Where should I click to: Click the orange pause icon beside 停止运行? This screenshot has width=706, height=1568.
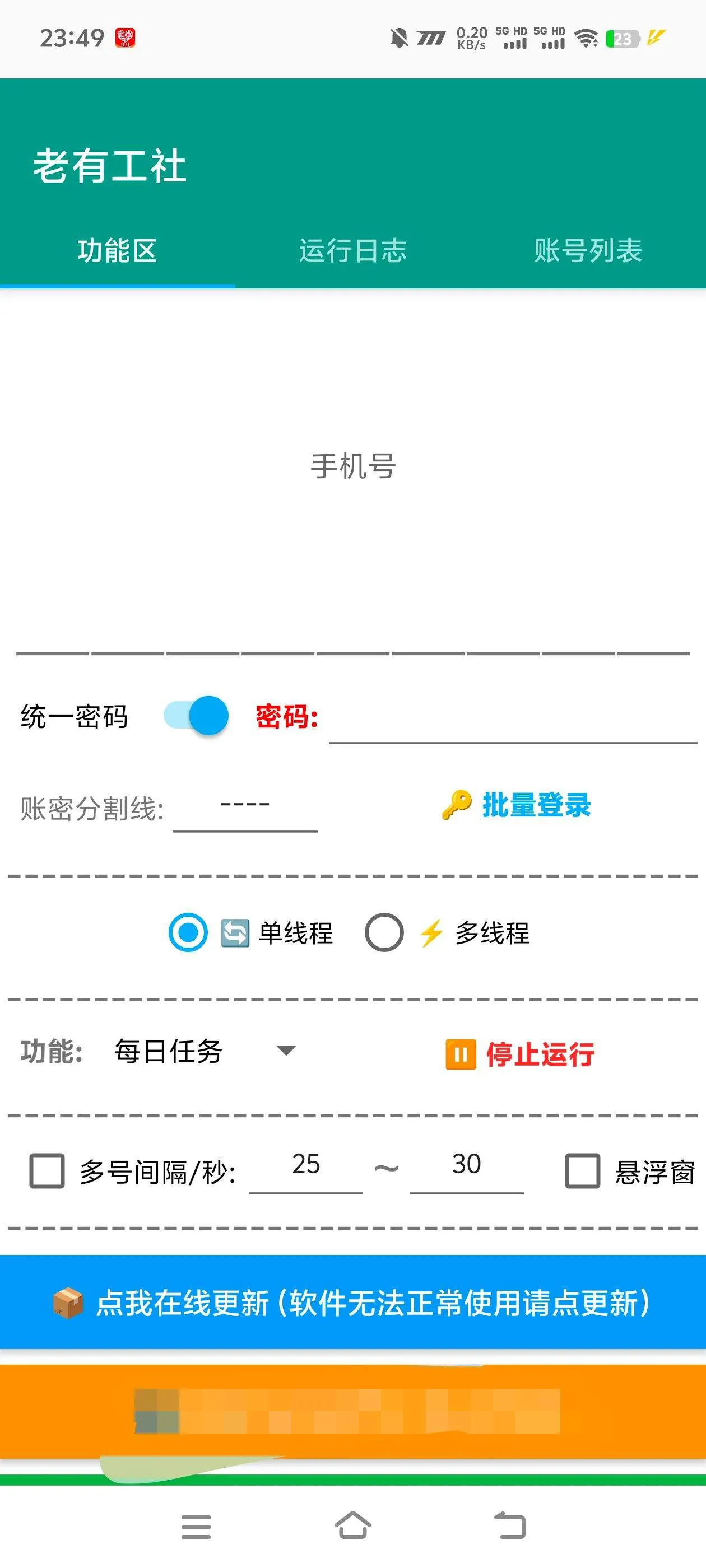point(461,1054)
